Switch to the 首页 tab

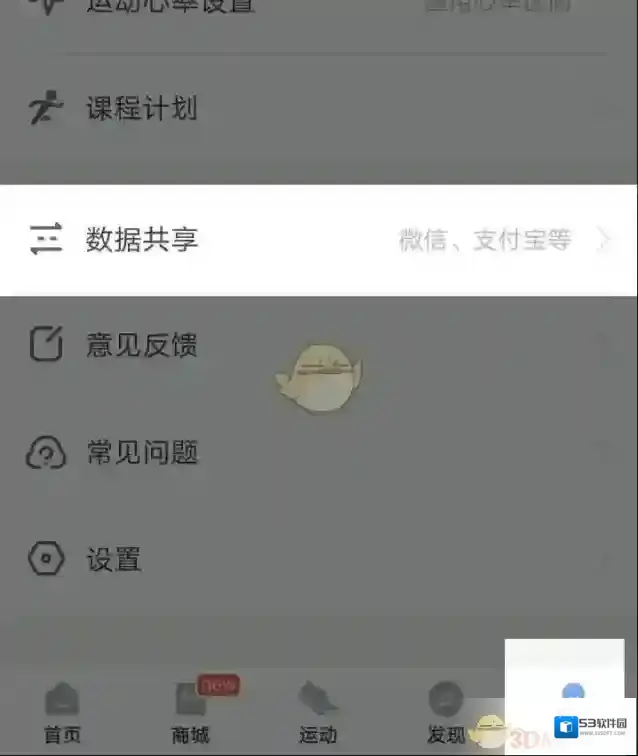tap(62, 712)
